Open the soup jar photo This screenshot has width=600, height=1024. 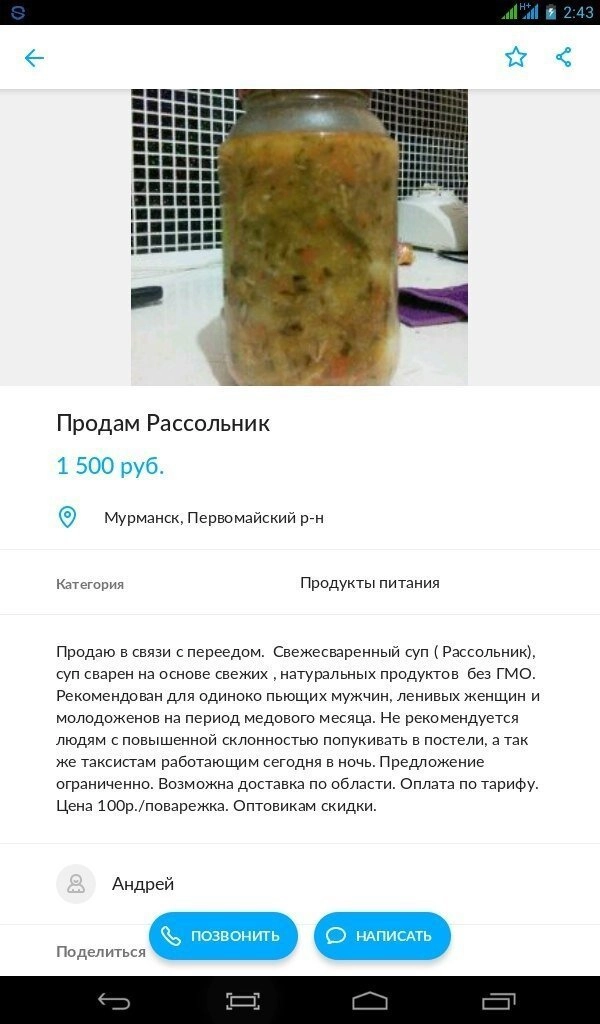coord(299,237)
